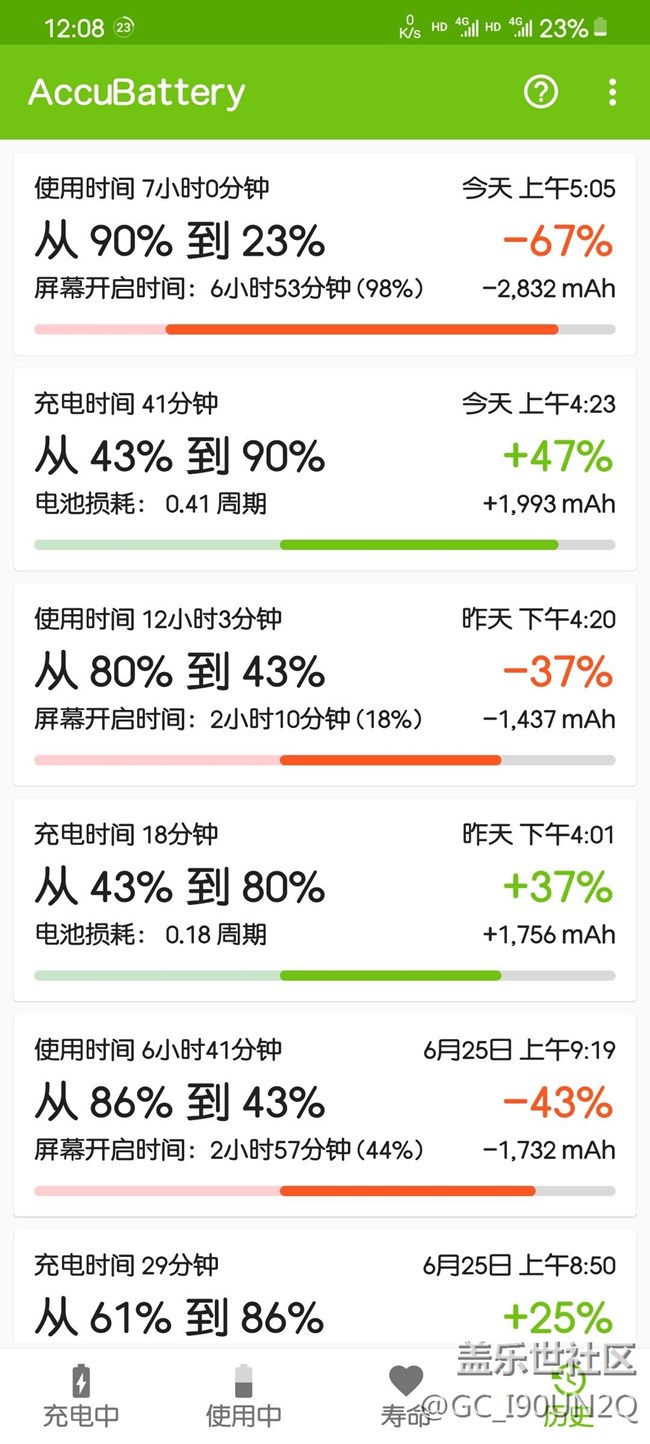The image size is (650, 1444).
Task: Open the 86% to 43% usage session
Action: pos(325,1116)
